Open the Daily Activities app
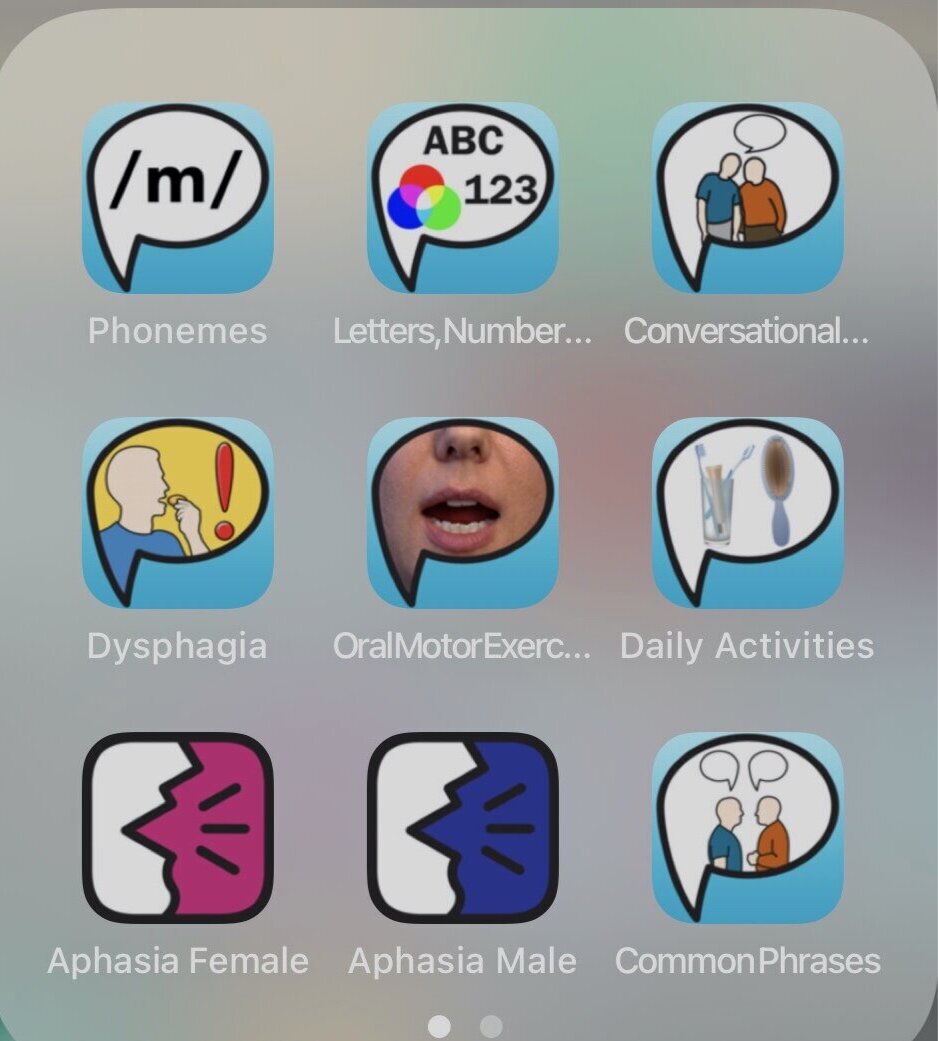The width and height of the screenshot is (938, 1041). (x=747, y=513)
